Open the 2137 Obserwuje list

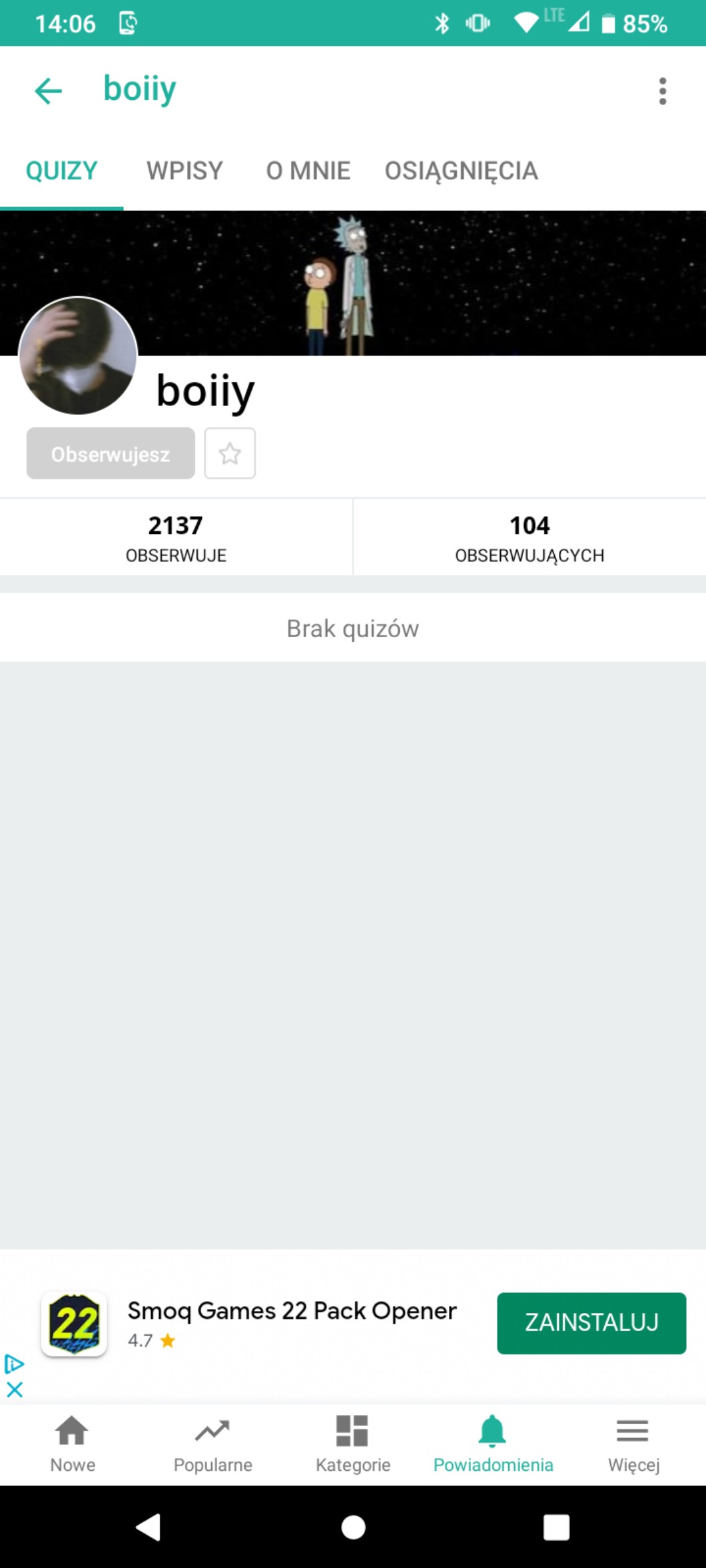pos(176,537)
